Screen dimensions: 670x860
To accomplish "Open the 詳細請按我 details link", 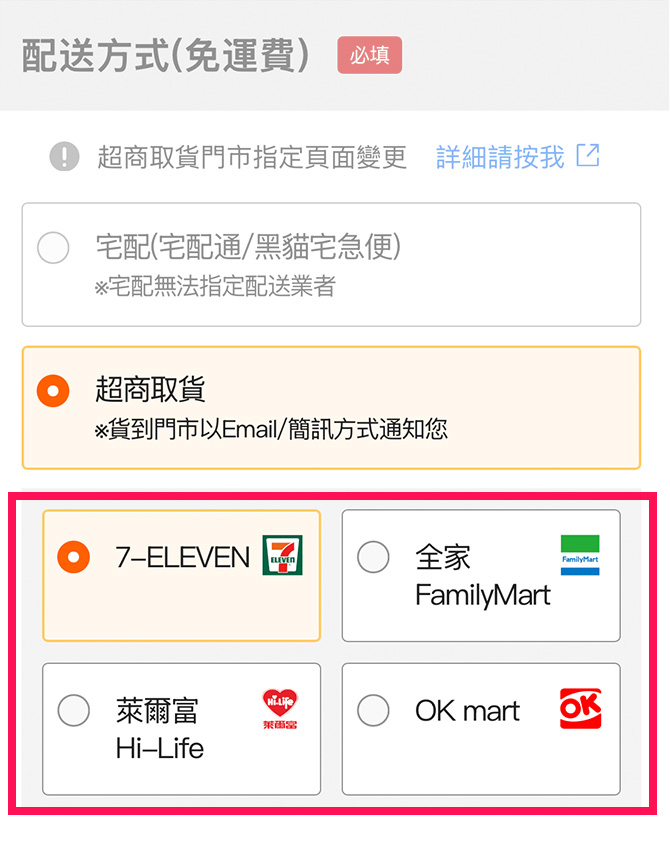I will tap(517, 157).
